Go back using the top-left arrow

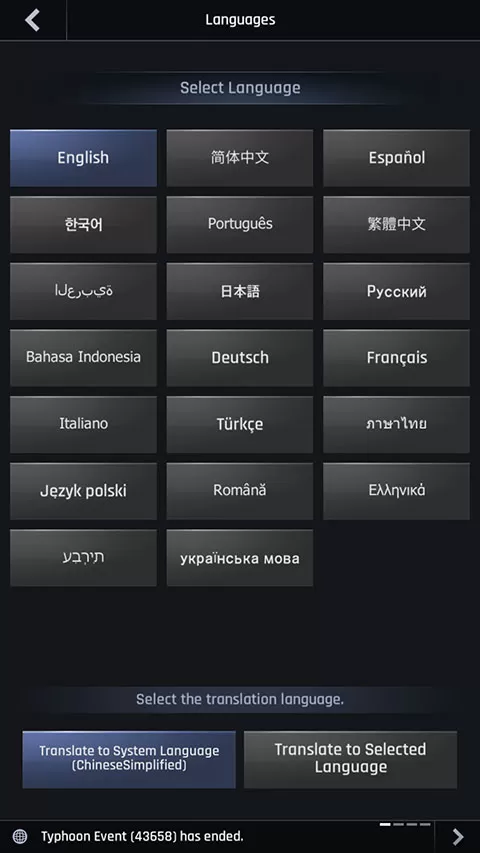(x=33, y=20)
